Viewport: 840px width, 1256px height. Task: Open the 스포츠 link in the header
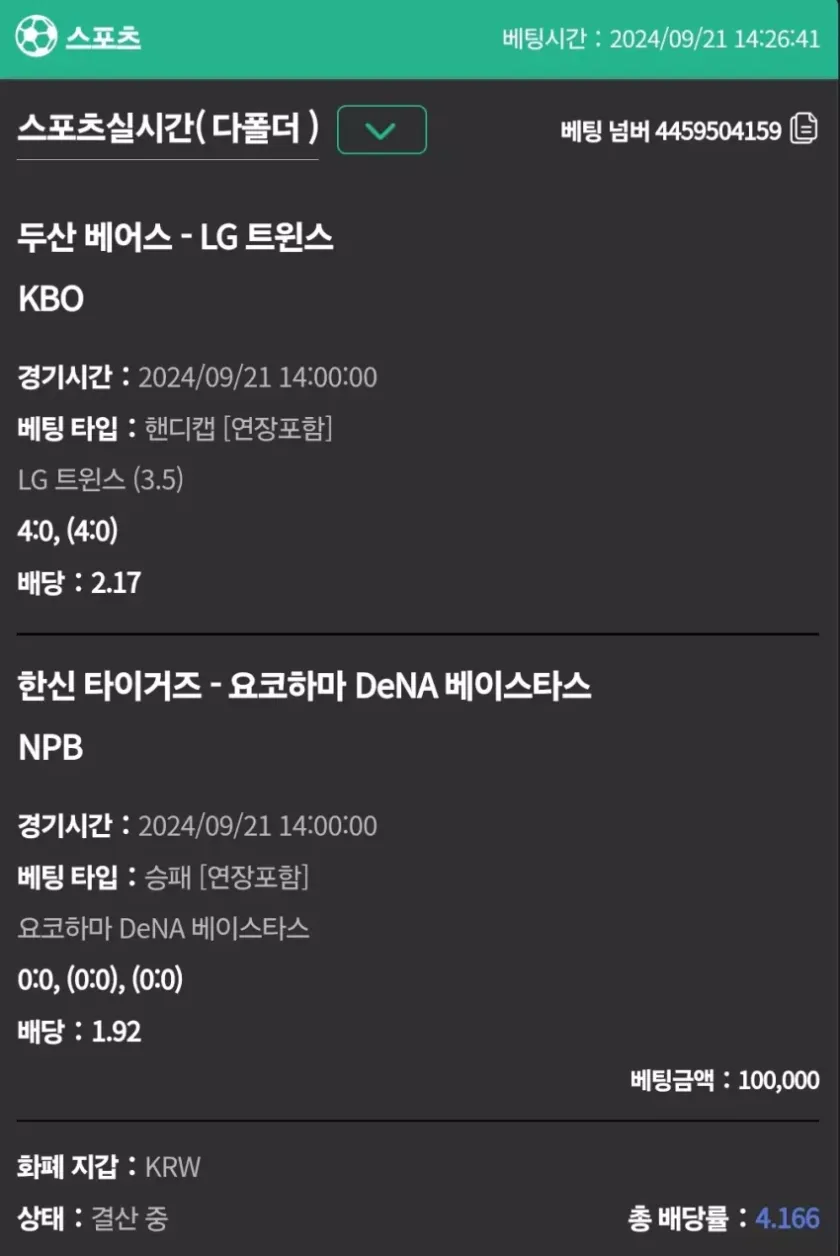tap(103, 37)
